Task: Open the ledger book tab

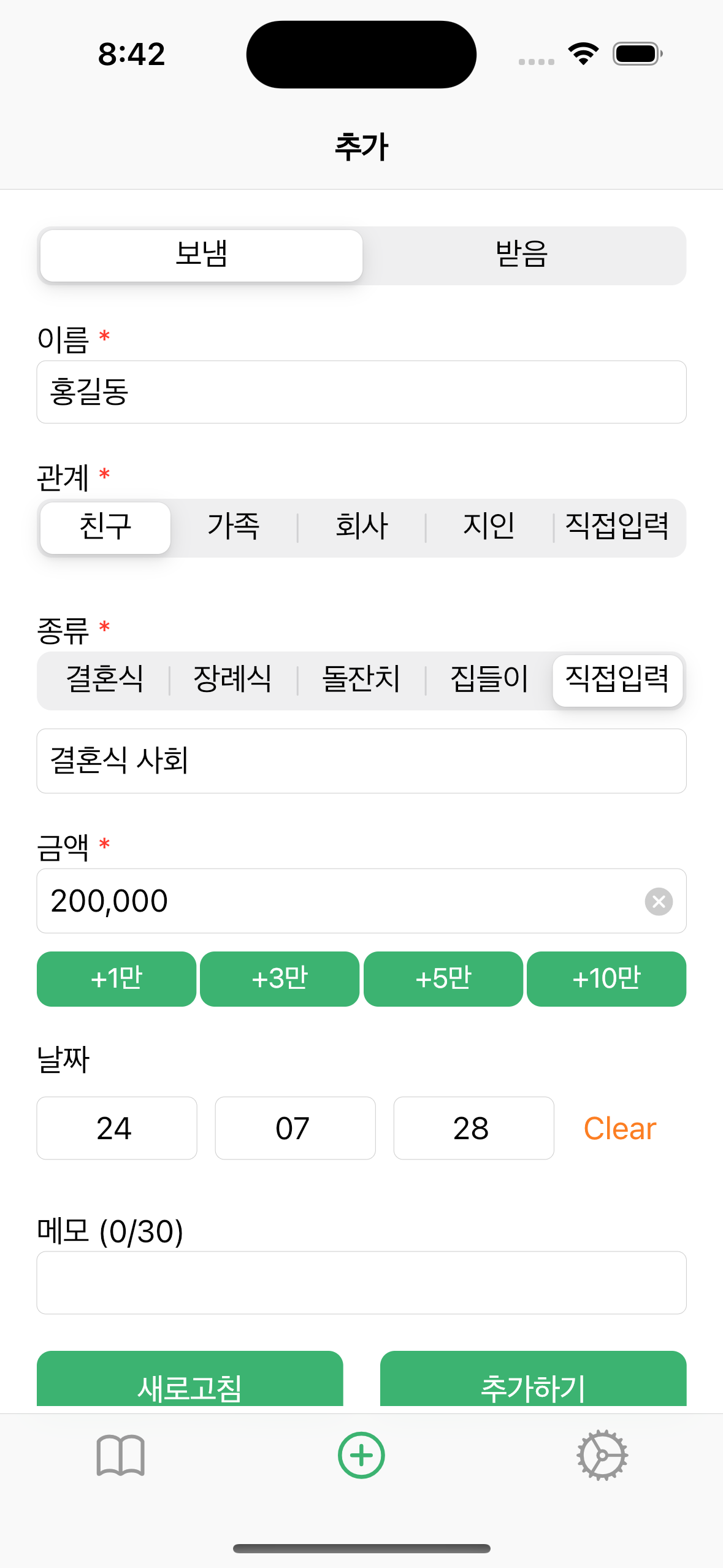Action: point(120,1456)
